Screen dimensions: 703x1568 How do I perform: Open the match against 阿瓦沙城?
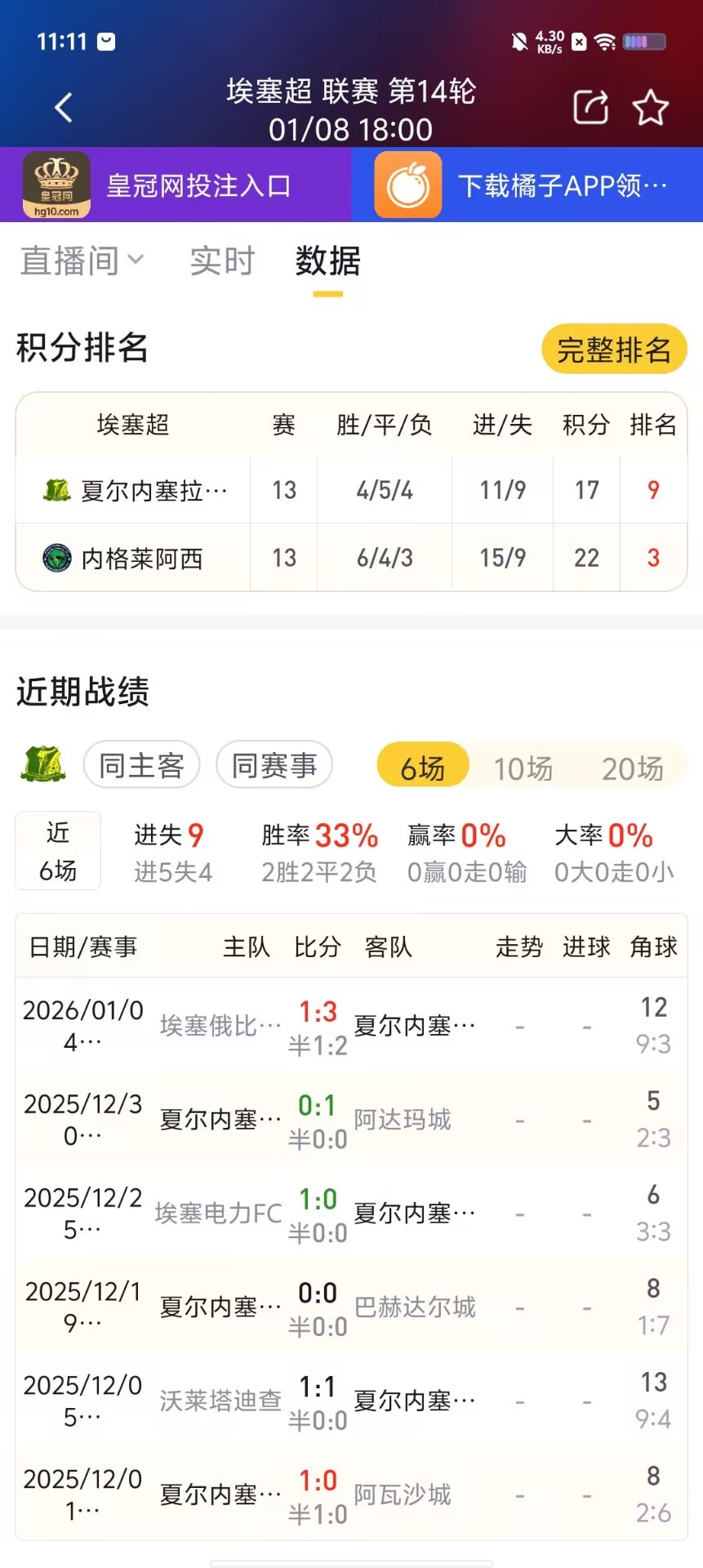[351, 1494]
